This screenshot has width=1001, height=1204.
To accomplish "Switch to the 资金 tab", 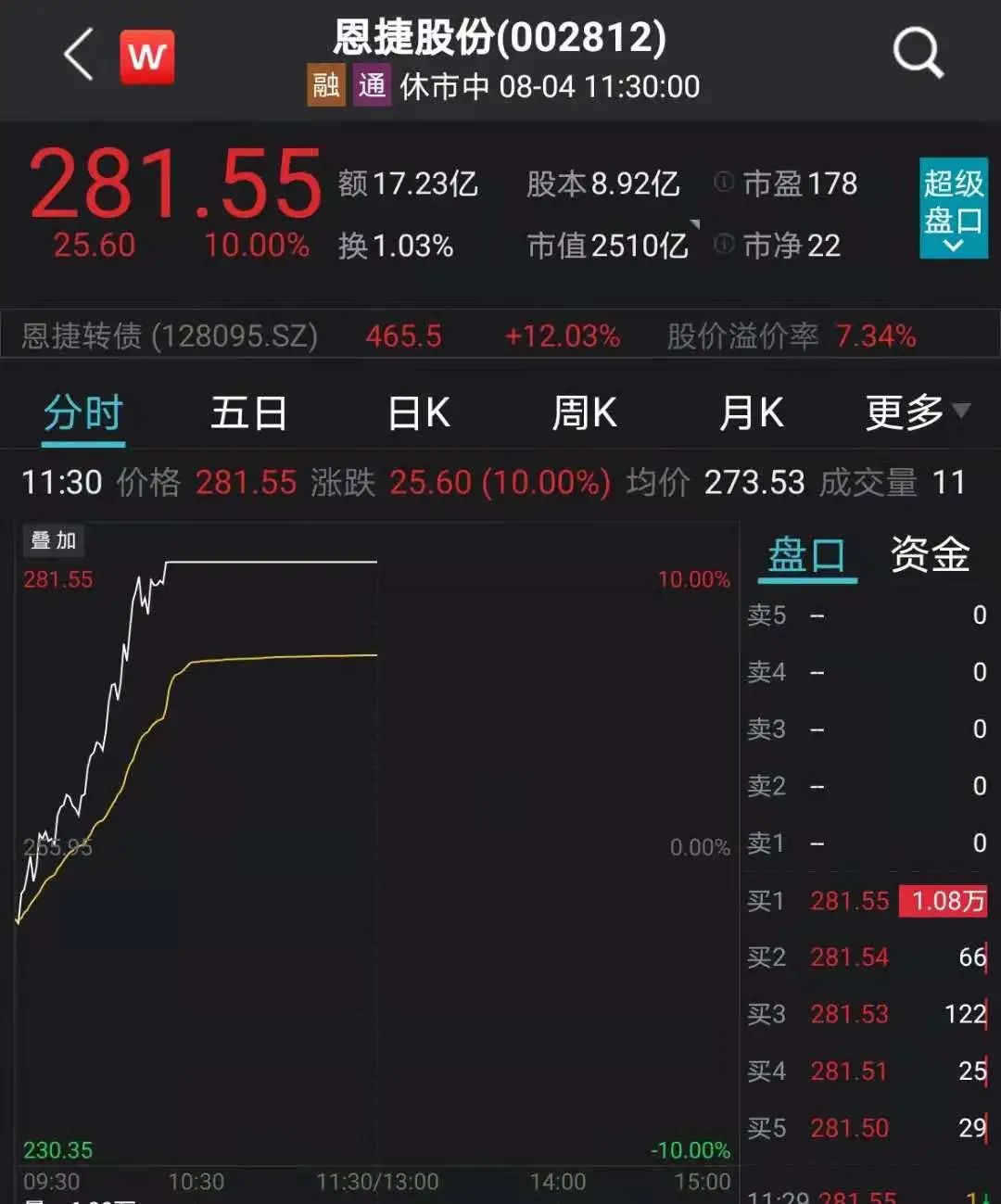I will (930, 556).
